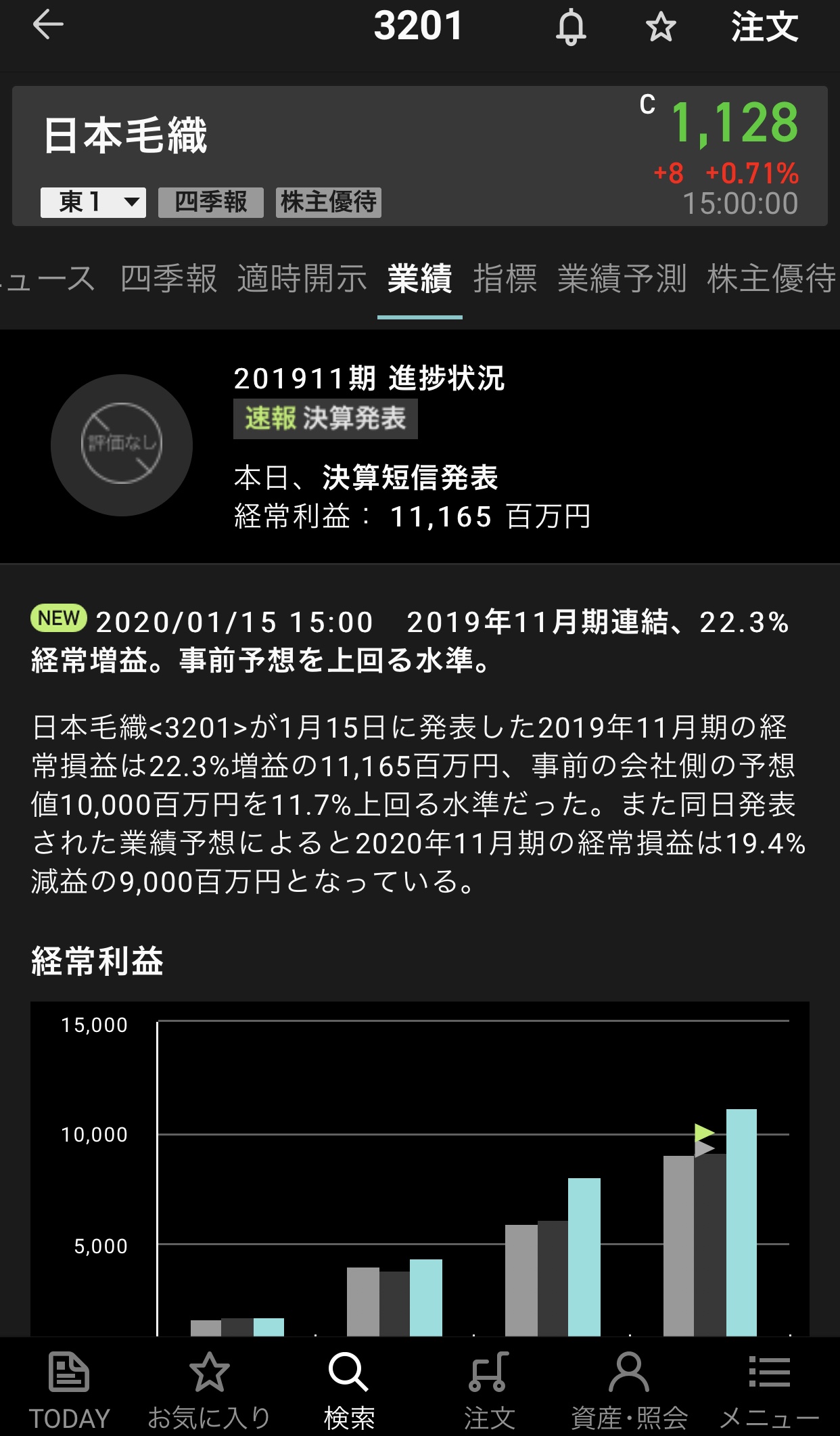This screenshot has height=1436, width=840.
Task: Go back using the arrow icon
Action: pyautogui.click(x=48, y=26)
